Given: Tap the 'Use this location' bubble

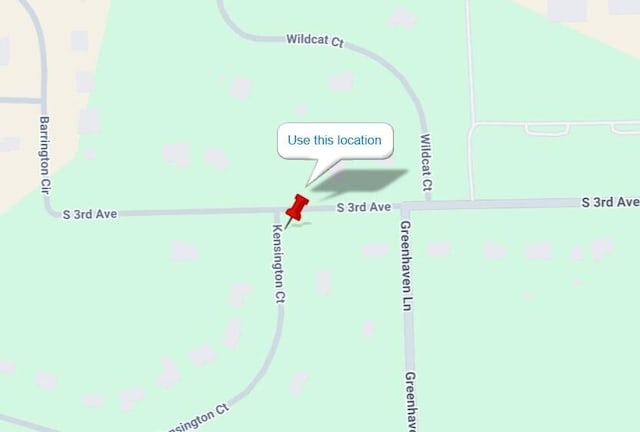Looking at the screenshot, I should click(x=335, y=140).
